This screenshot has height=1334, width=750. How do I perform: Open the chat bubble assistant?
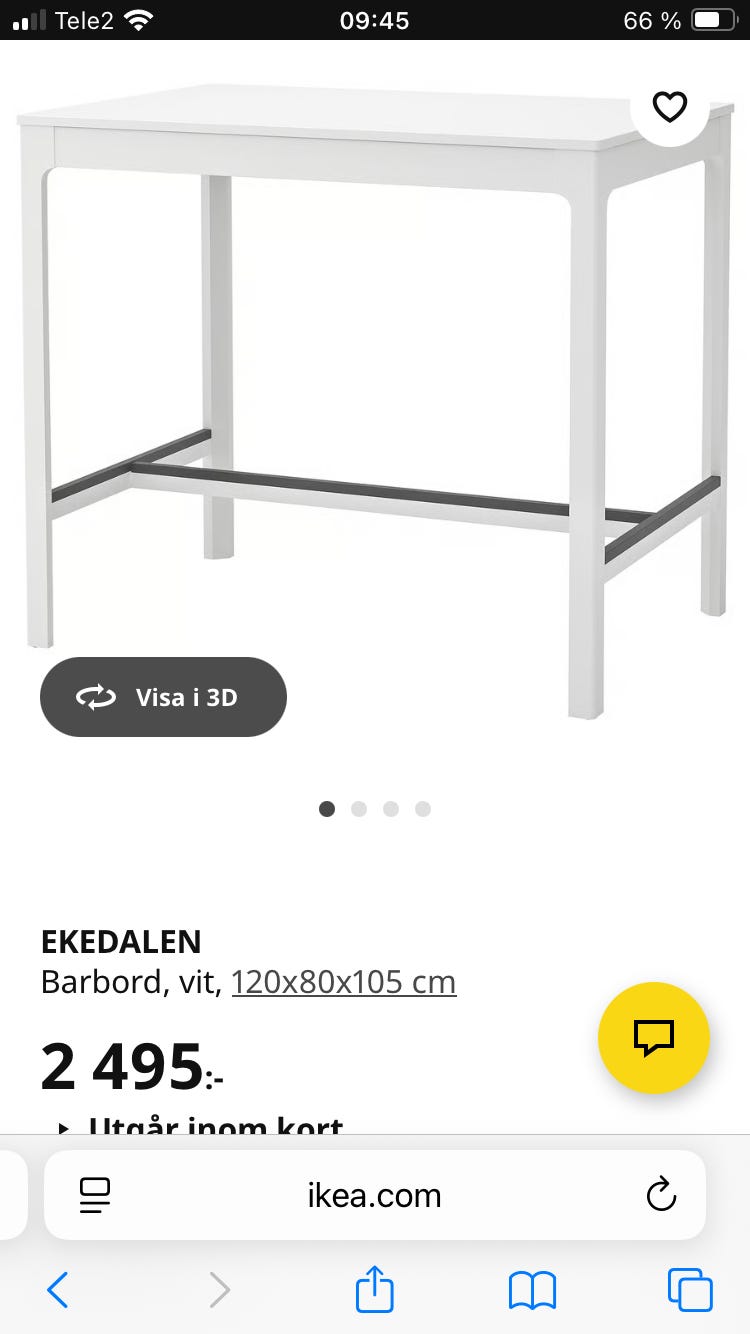tap(654, 1038)
